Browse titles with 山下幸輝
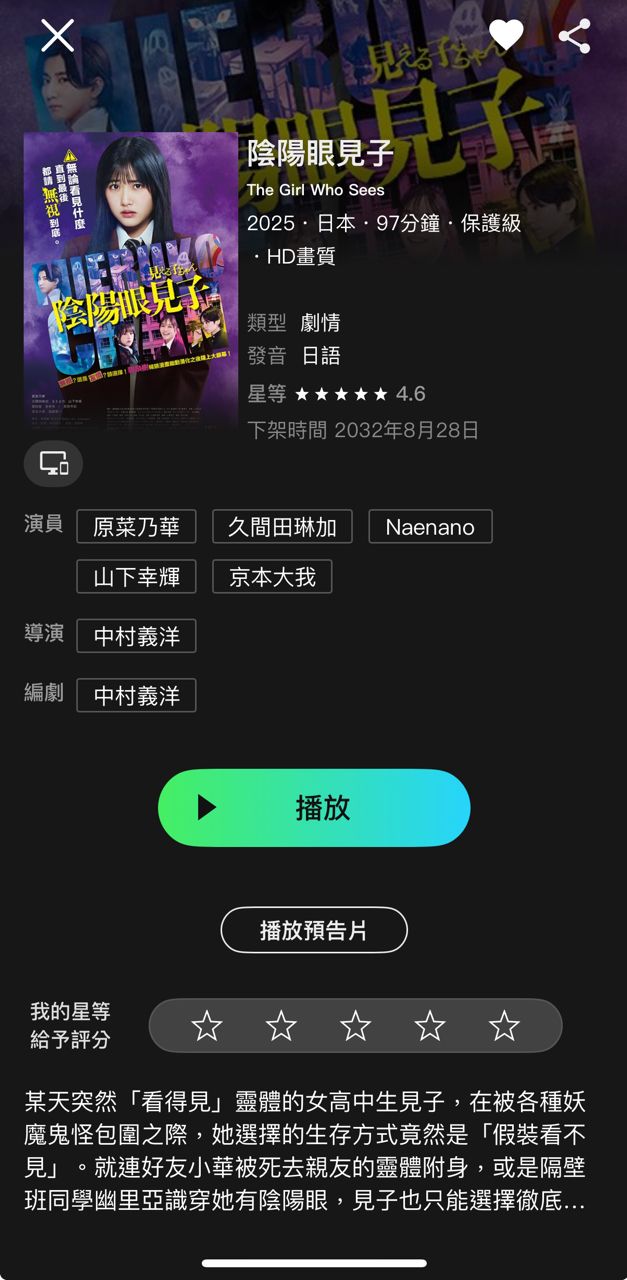Viewport: 627px width, 1280px height. point(136,577)
